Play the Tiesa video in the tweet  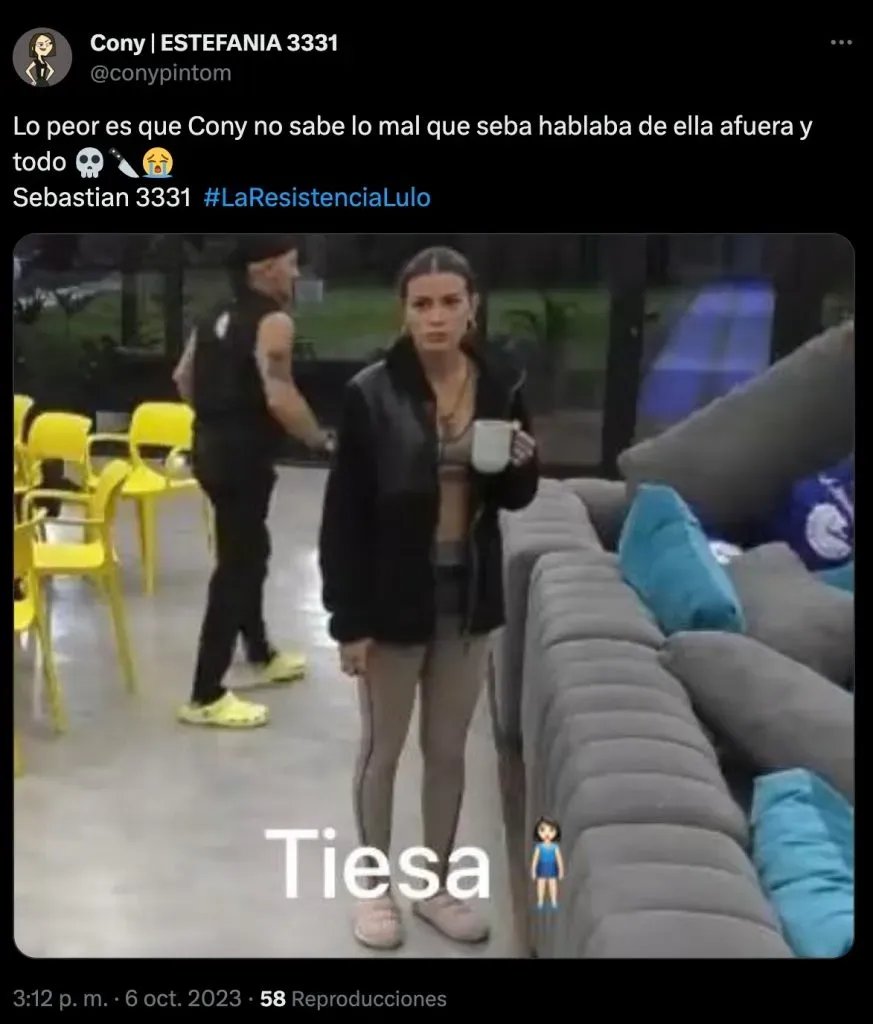coord(433,595)
